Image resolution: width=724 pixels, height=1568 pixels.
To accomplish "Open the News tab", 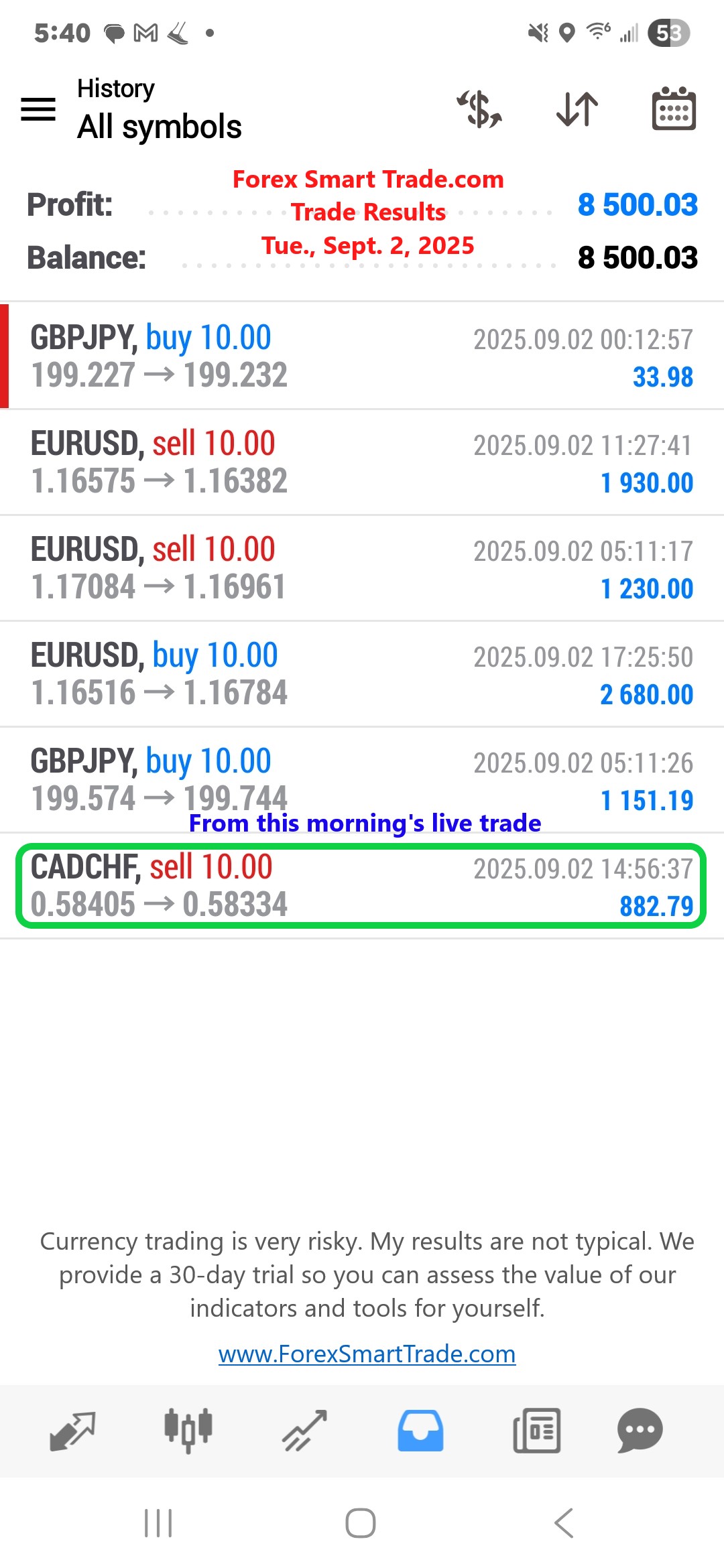I will coord(536,1431).
